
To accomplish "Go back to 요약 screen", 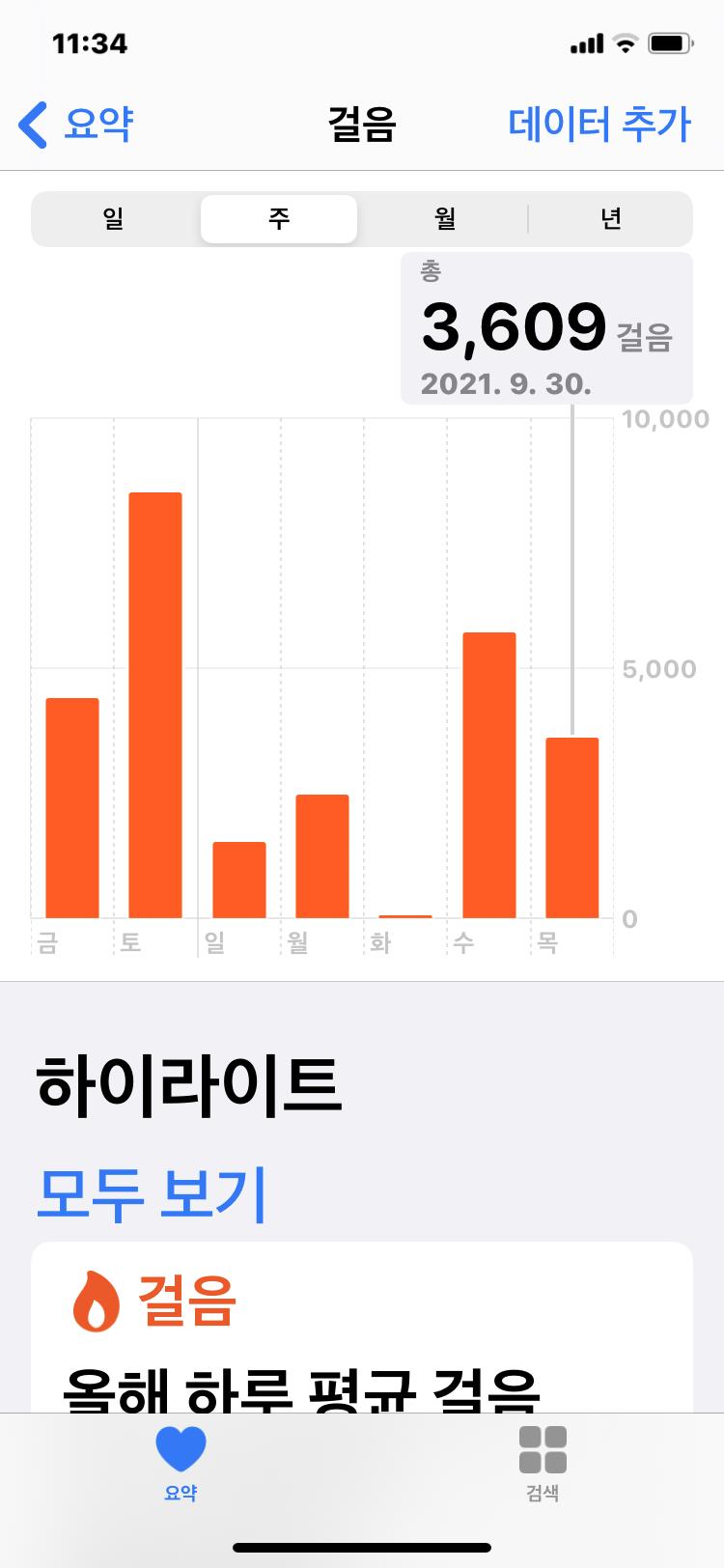I will pyautogui.click(x=77, y=125).
